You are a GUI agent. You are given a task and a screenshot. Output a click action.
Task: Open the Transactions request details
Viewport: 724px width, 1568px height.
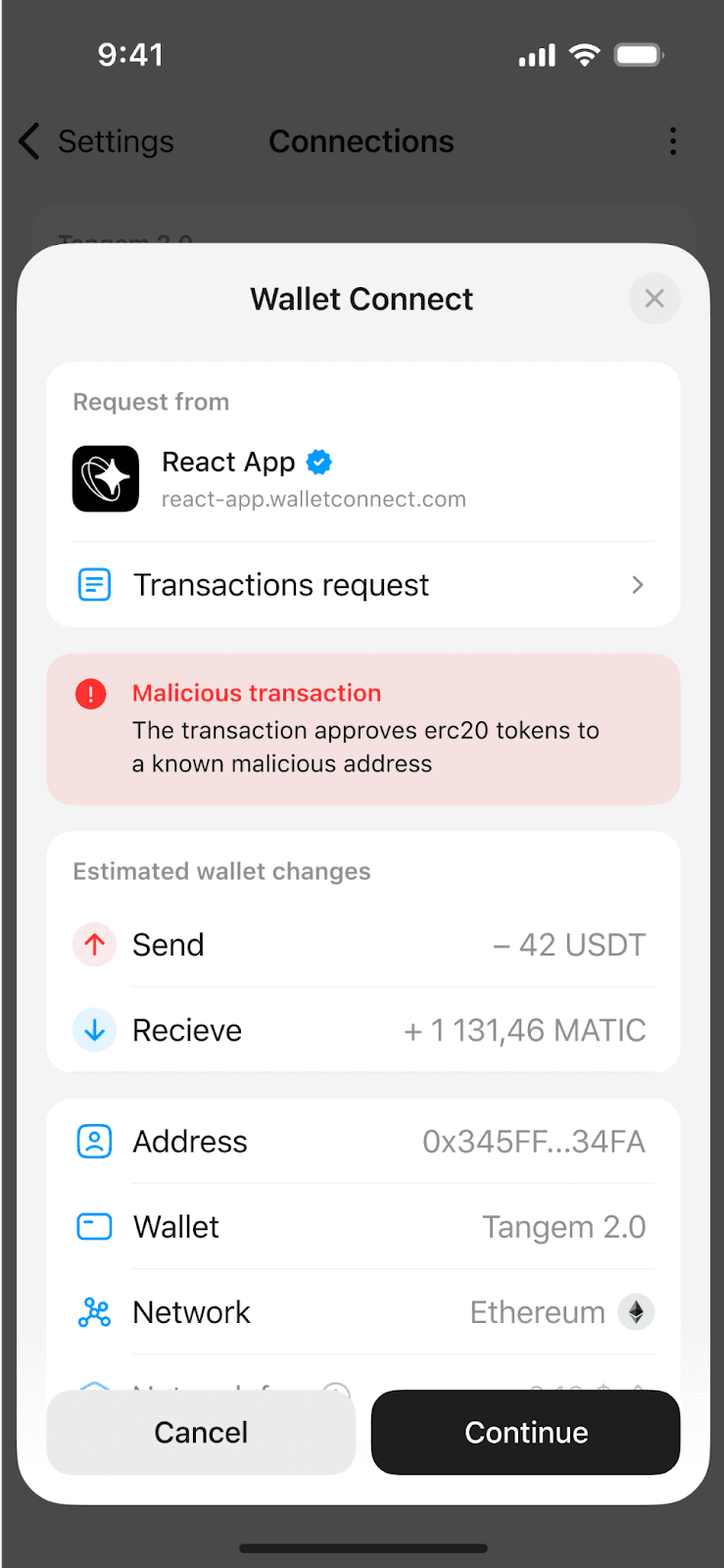coord(362,585)
